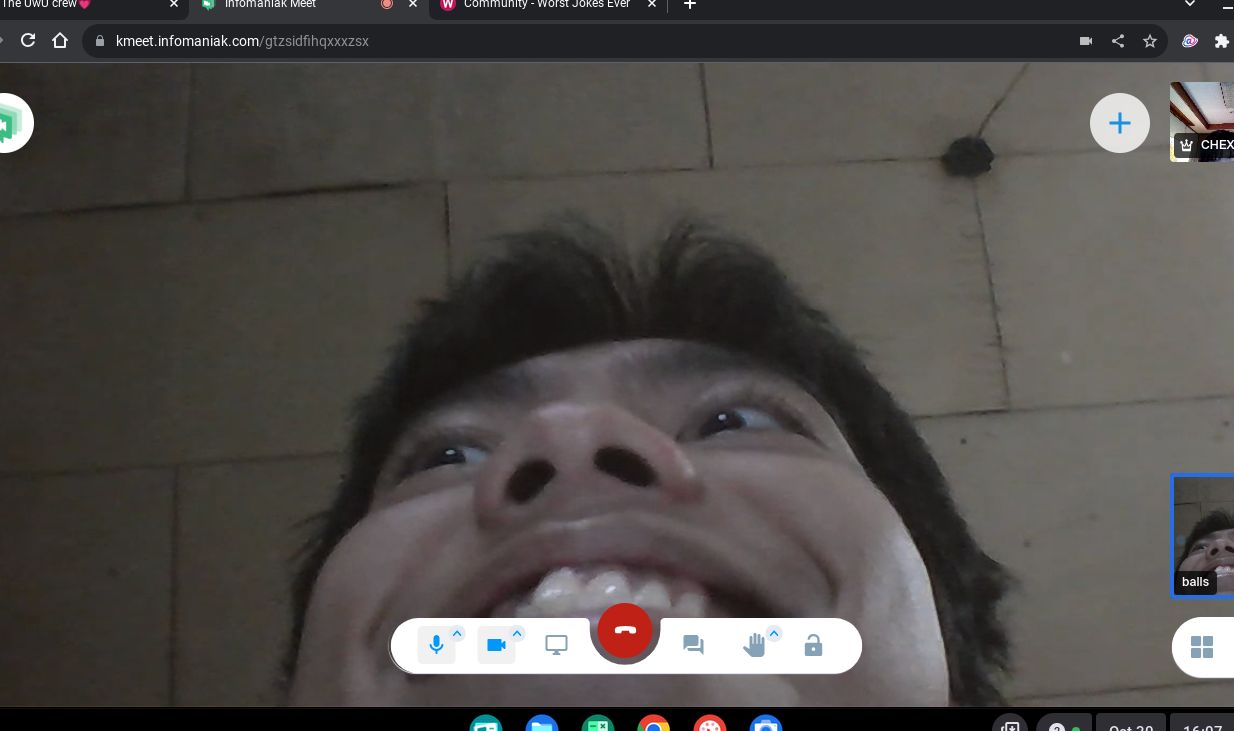Close the Infomaniak Meet tab
The image size is (1234, 731).
click(x=413, y=5)
